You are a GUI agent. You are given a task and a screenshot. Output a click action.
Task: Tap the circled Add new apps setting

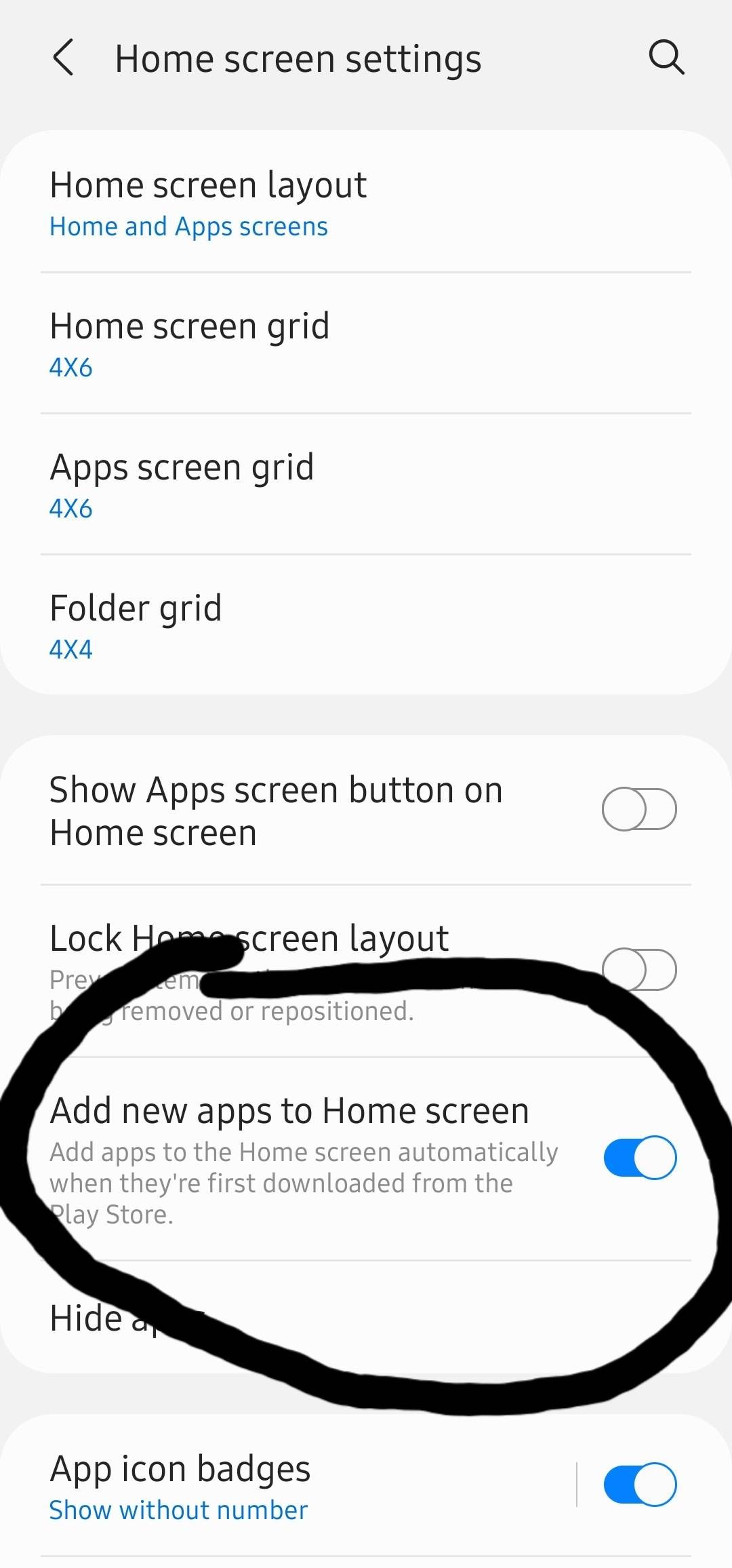(x=290, y=1110)
